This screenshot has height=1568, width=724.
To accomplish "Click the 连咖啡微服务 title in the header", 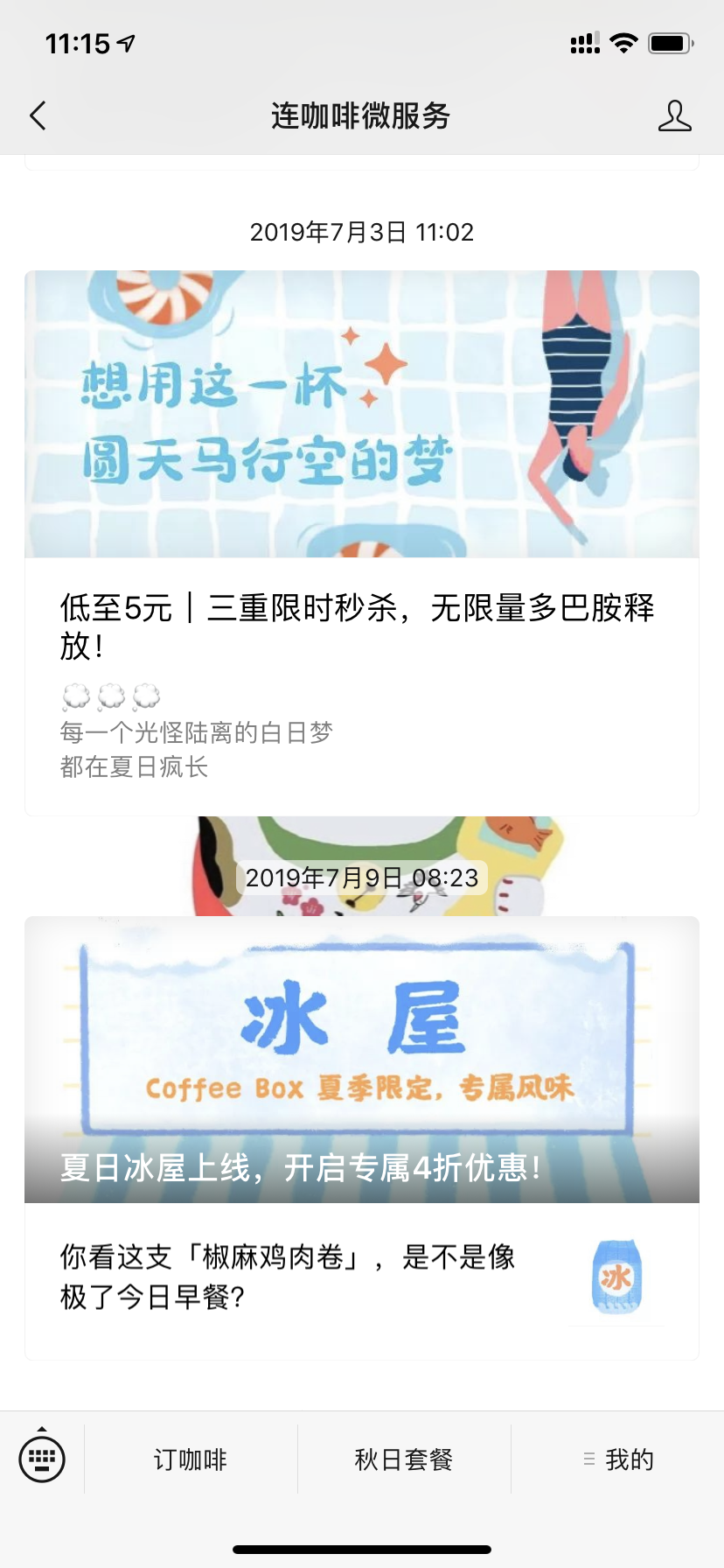I will coord(362,115).
